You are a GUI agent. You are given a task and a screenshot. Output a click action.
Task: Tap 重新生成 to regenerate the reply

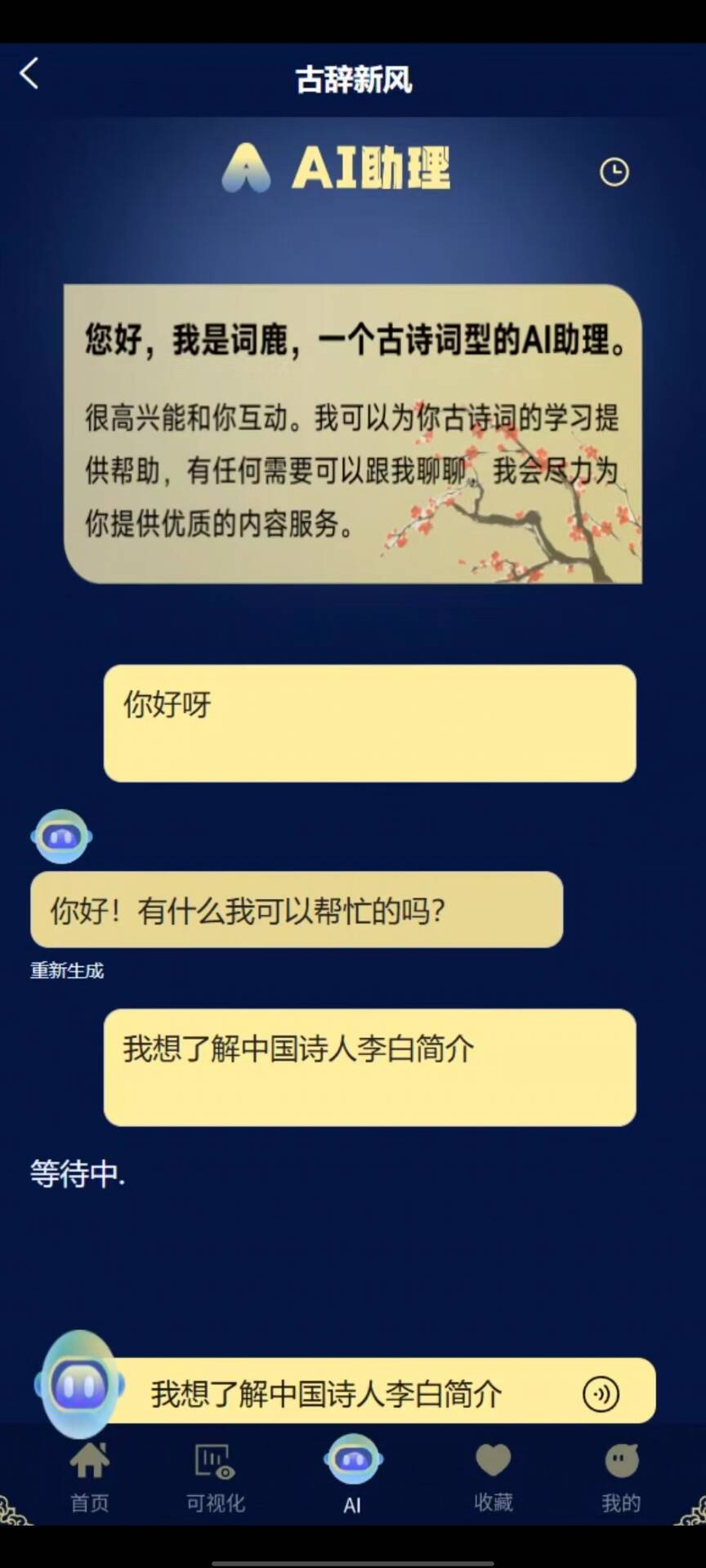click(67, 970)
